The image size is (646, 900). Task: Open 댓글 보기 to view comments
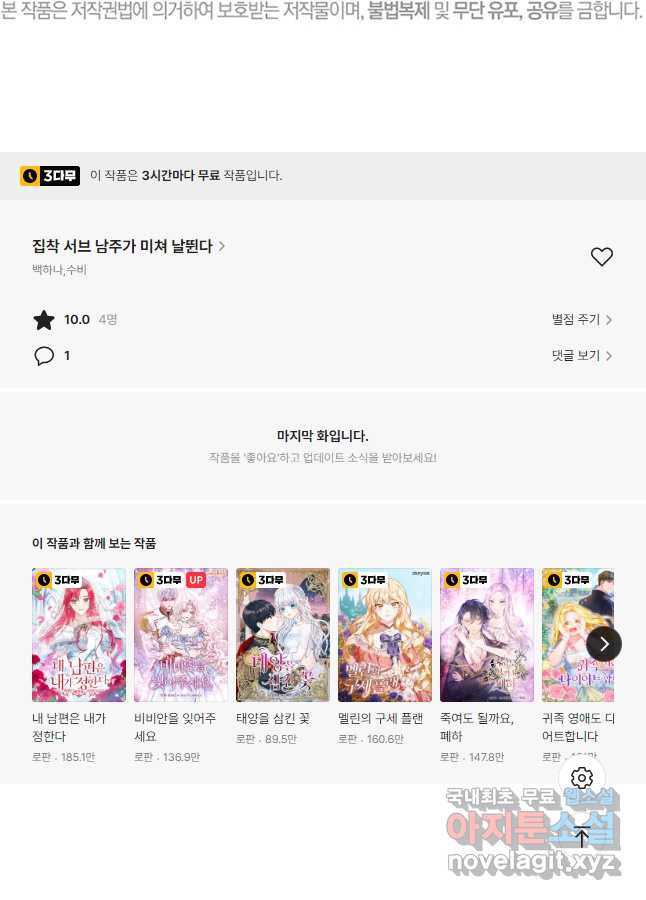[581, 356]
